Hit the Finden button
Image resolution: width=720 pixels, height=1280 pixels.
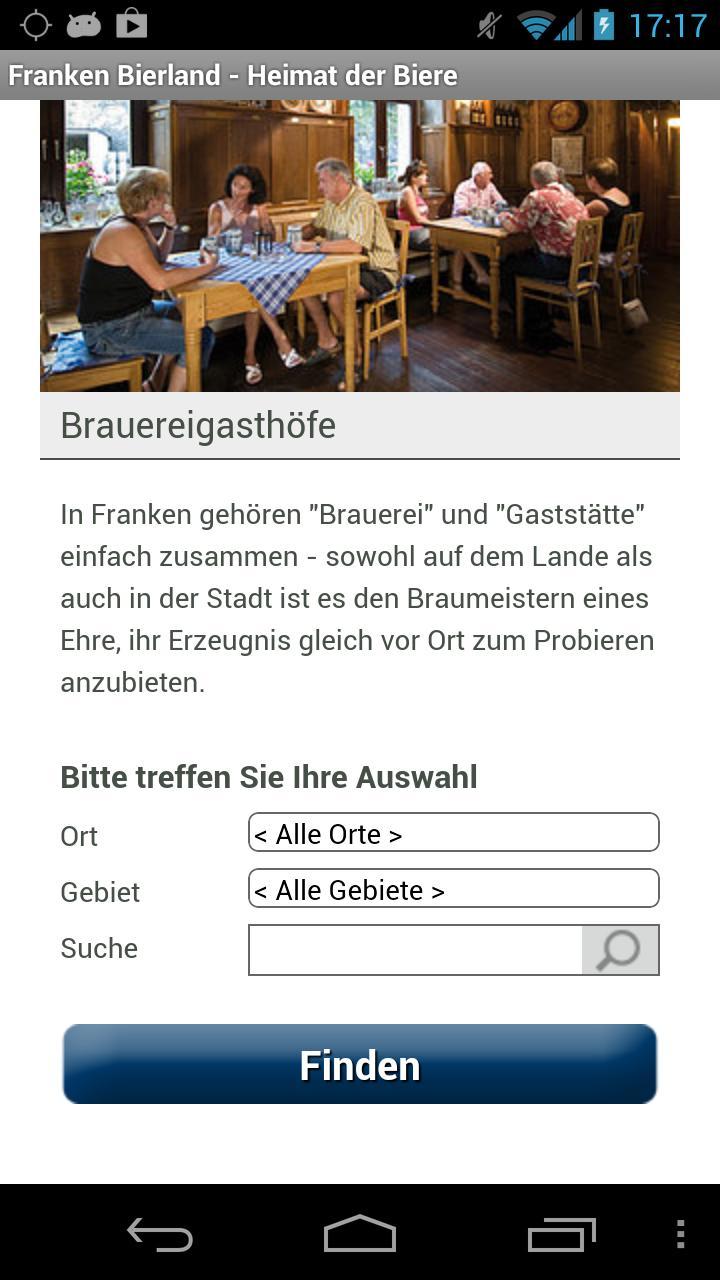tap(360, 1064)
